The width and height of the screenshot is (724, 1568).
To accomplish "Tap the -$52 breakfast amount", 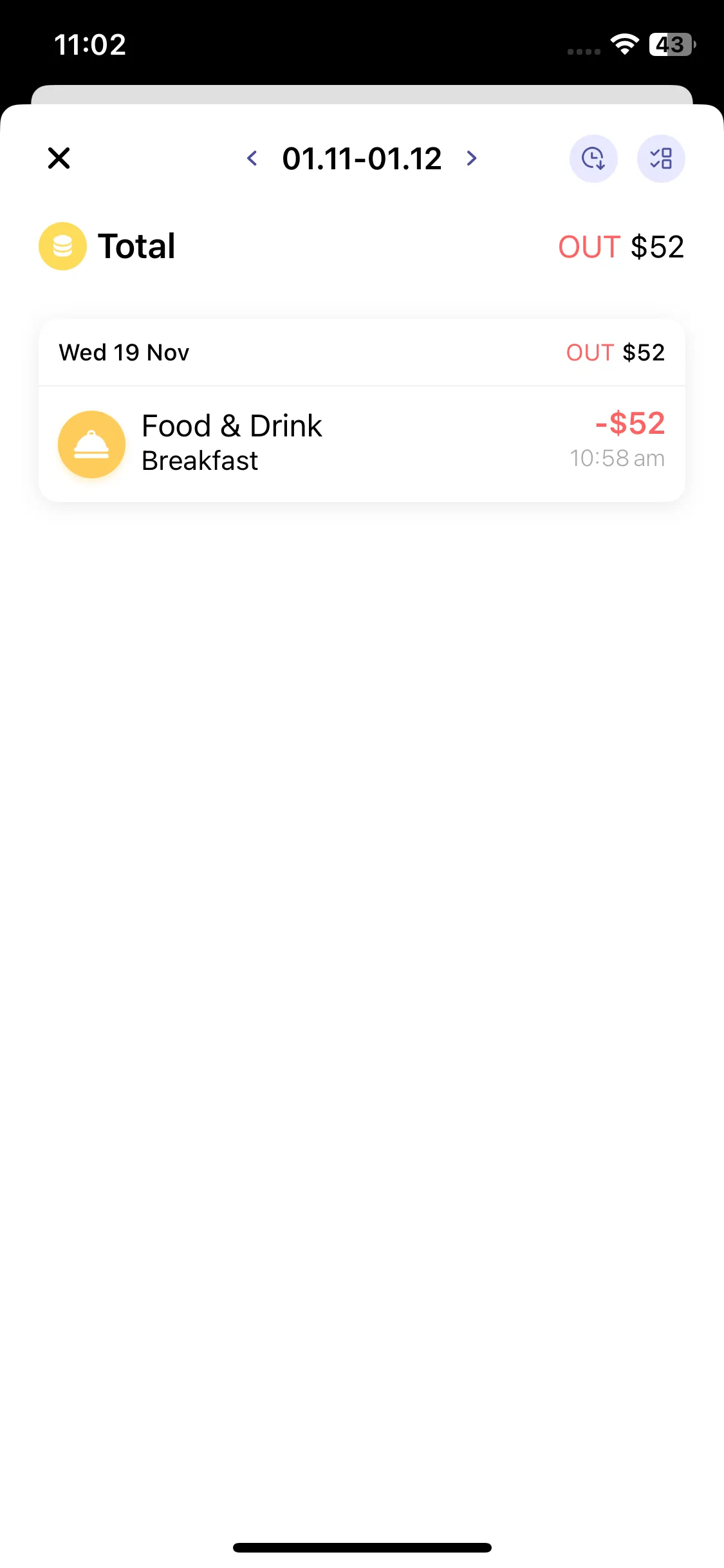I will pyautogui.click(x=629, y=424).
